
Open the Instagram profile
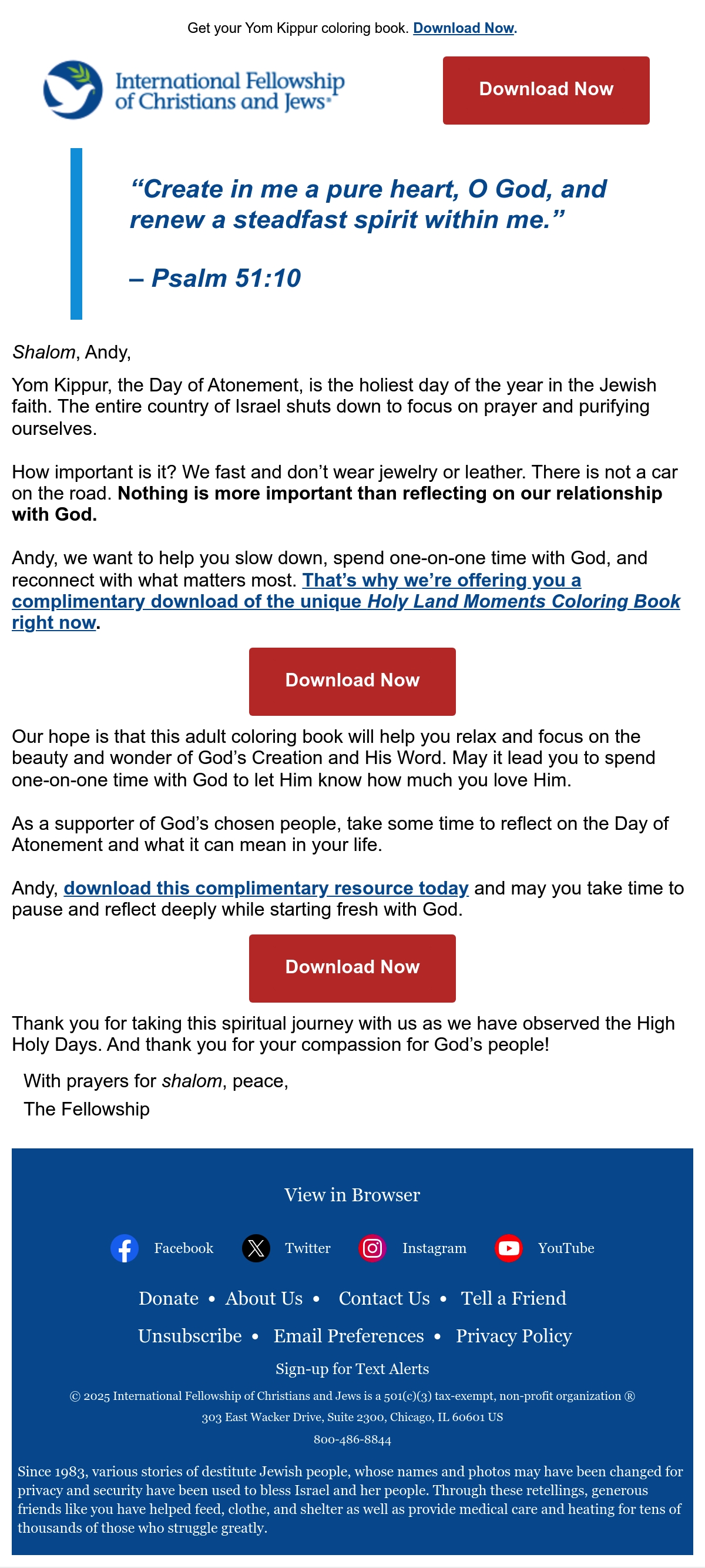pos(412,1248)
